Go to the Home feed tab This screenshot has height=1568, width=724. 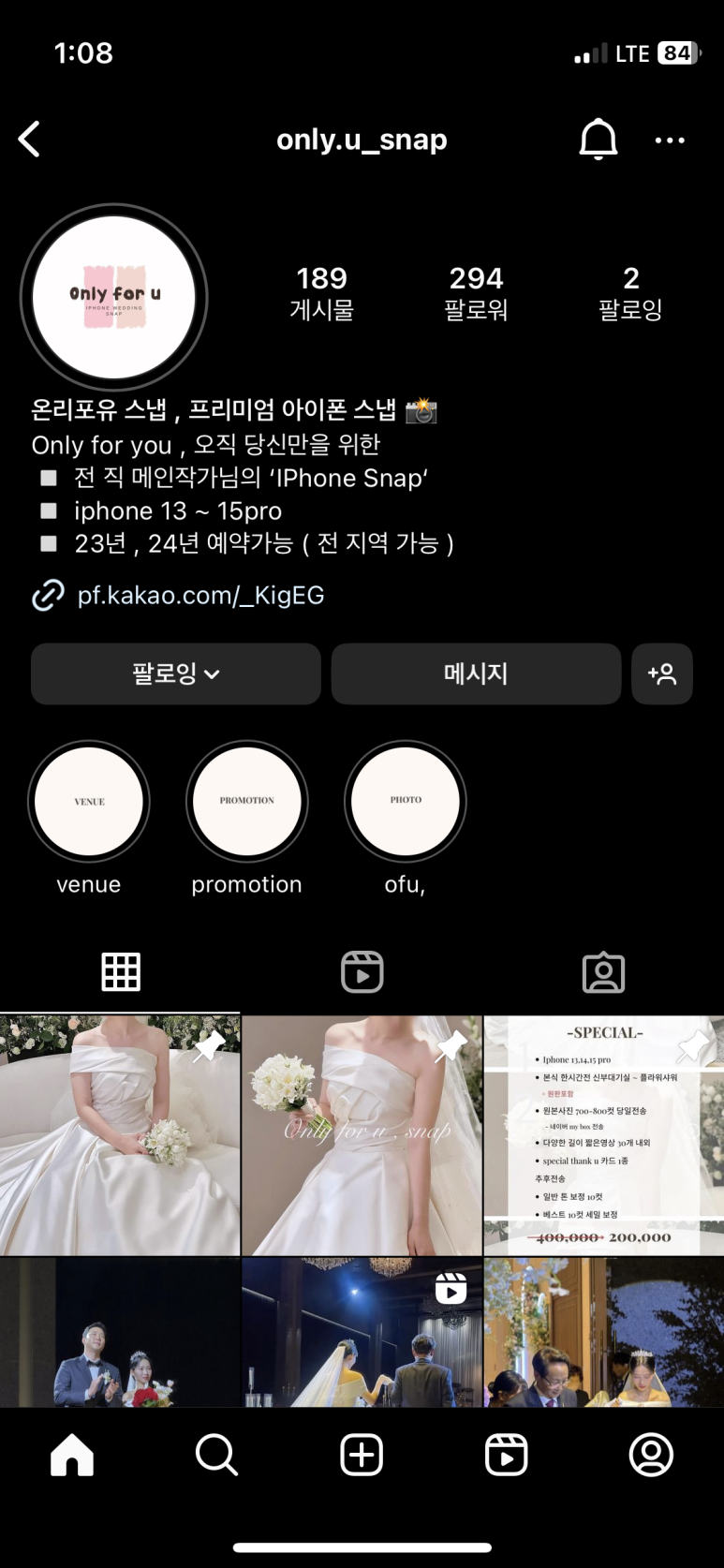[72, 1455]
